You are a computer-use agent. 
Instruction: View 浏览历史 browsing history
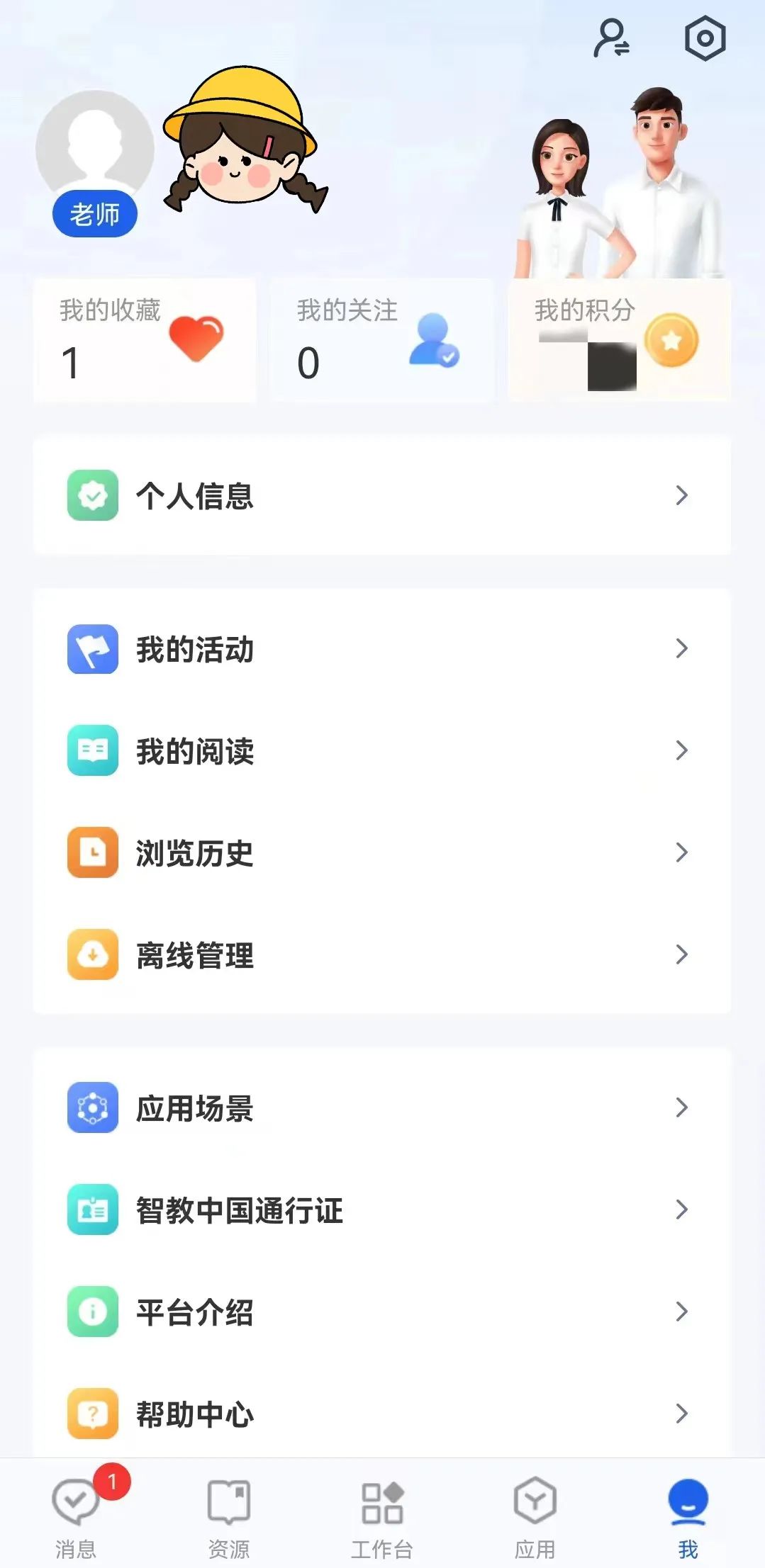381,852
